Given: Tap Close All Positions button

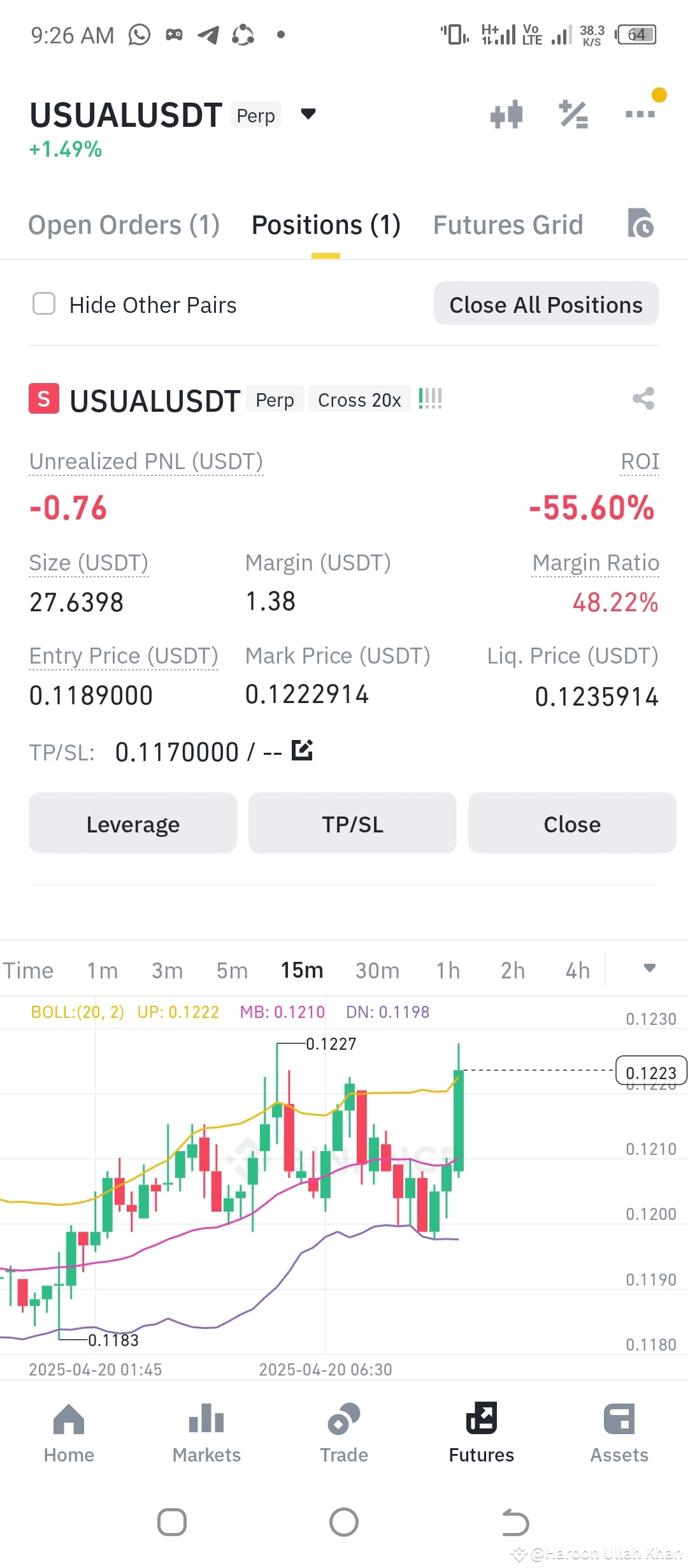Looking at the screenshot, I should pos(546,303).
